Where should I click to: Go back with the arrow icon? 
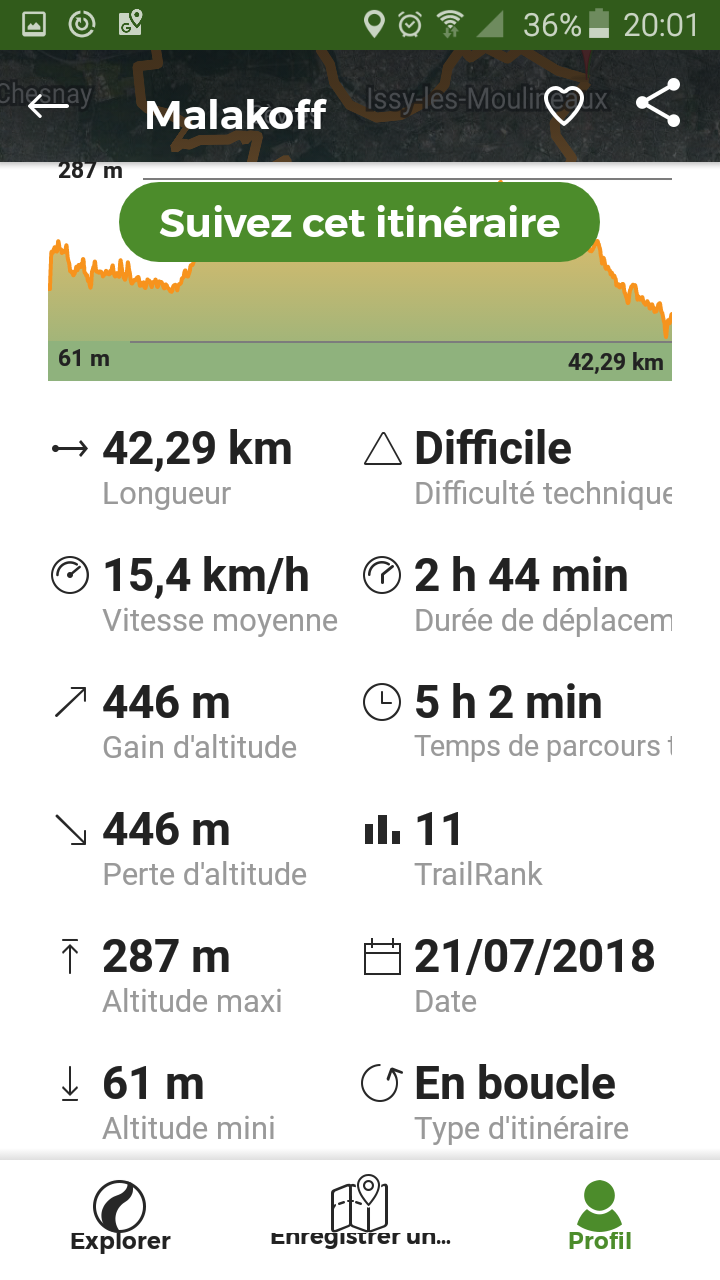point(48,105)
